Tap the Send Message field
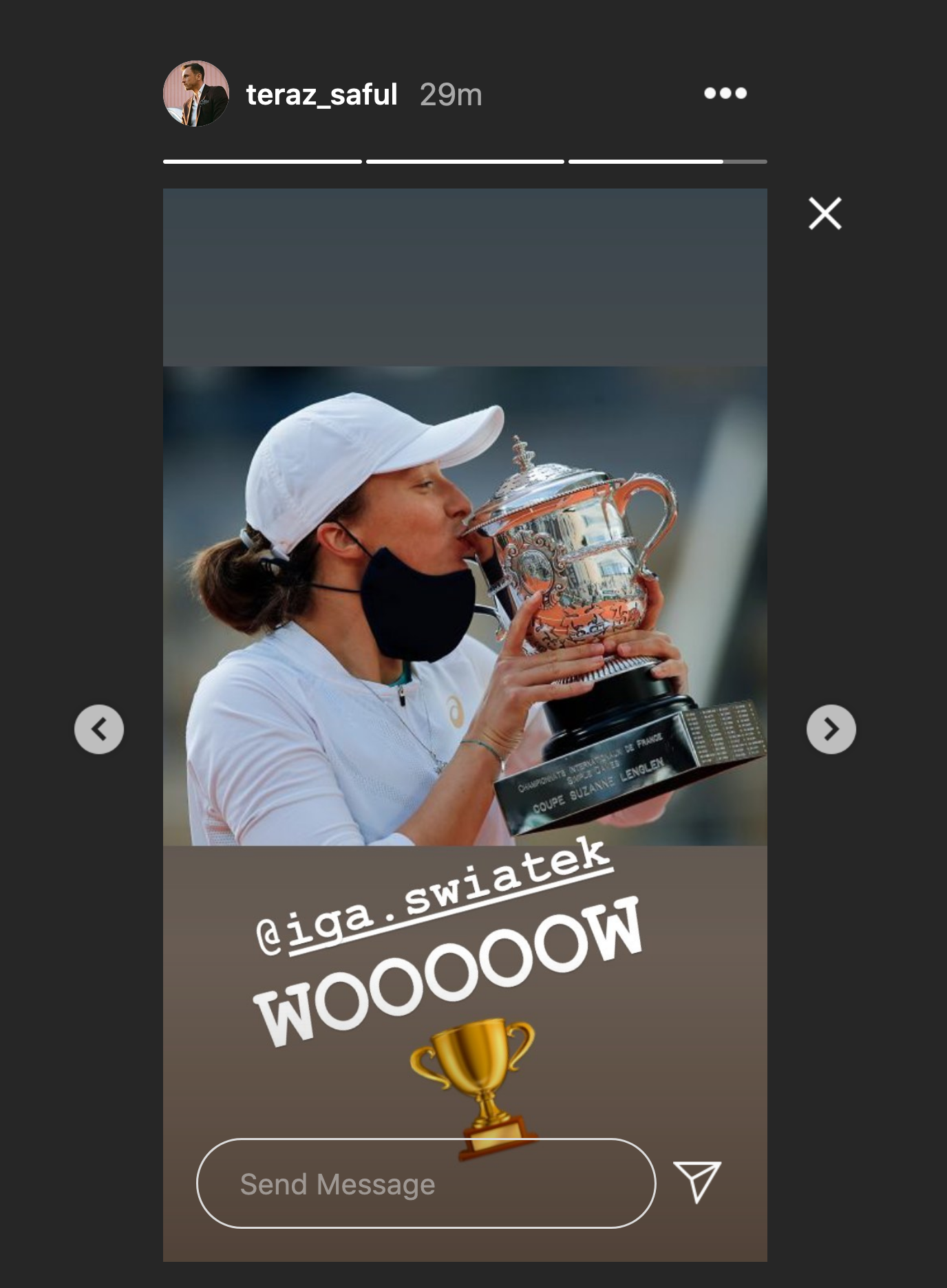This screenshot has width=947, height=1288. tap(425, 1183)
